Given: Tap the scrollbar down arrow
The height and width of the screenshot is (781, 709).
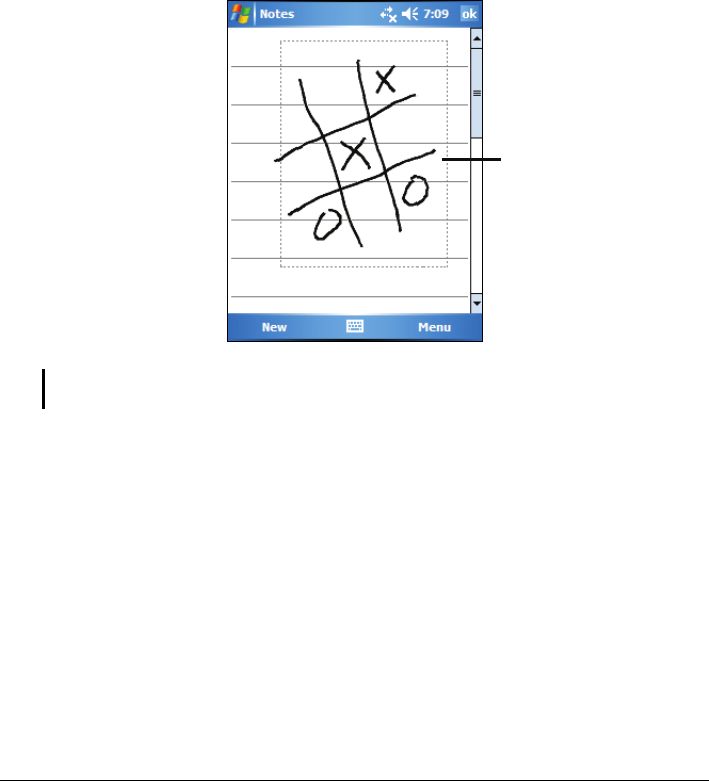Looking at the screenshot, I should [477, 302].
